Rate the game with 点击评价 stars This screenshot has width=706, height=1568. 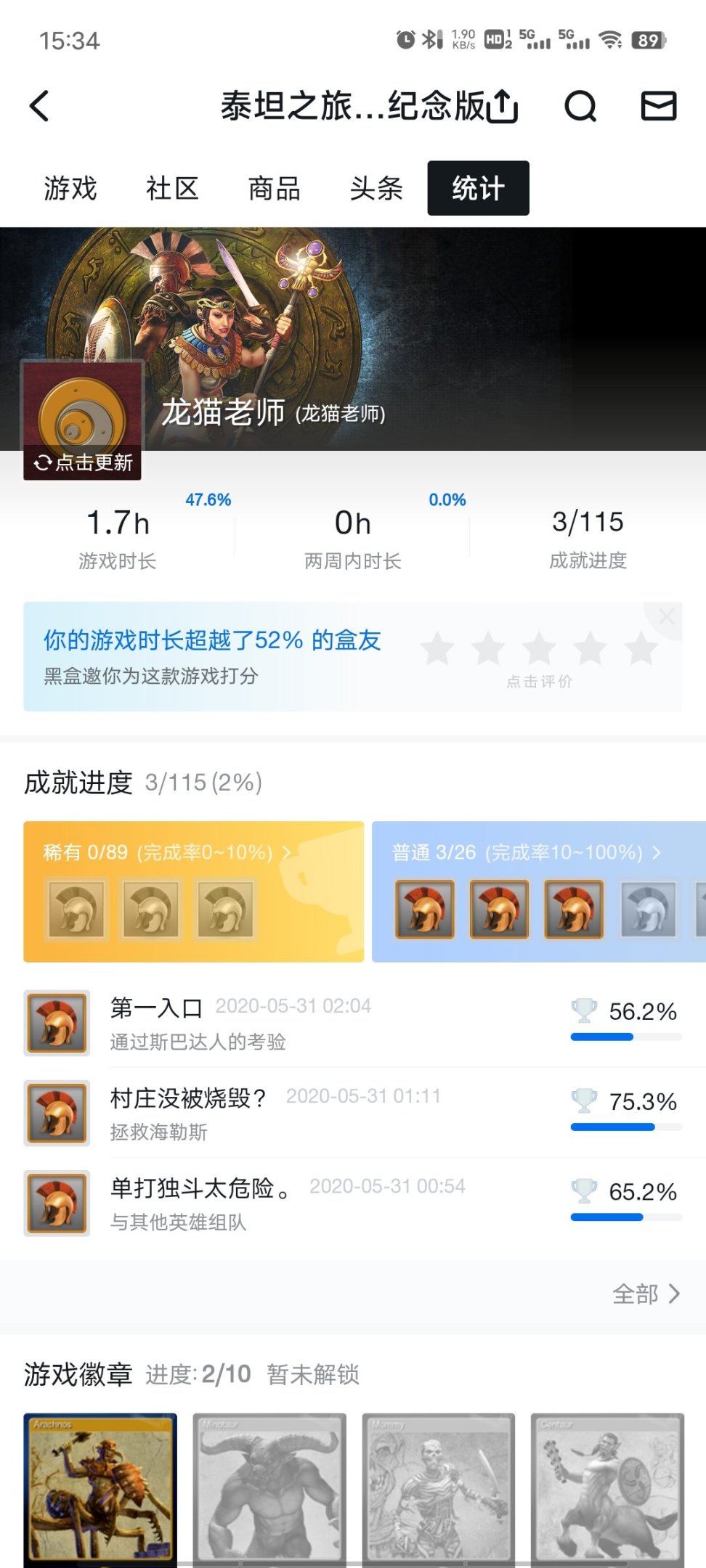(540, 649)
